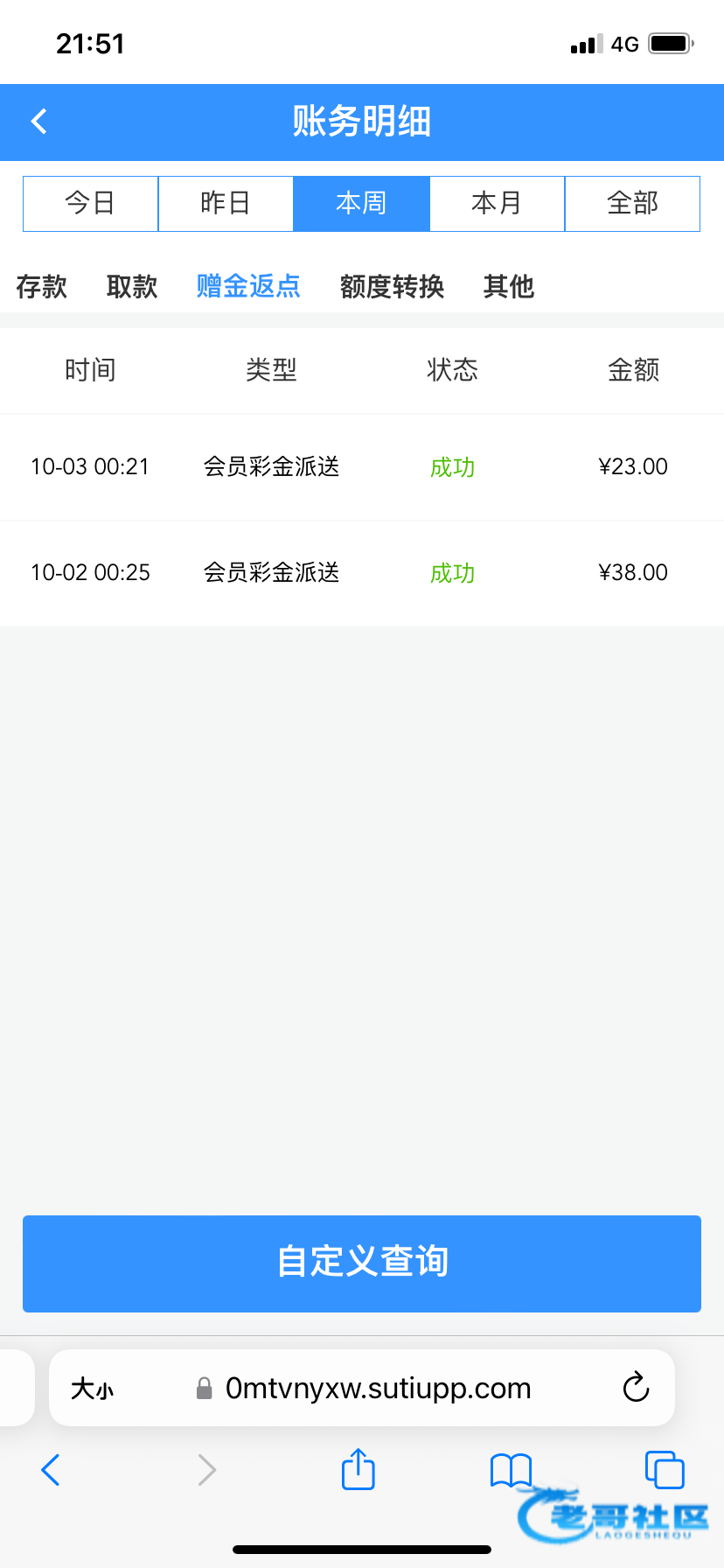The width and height of the screenshot is (724, 1568).
Task: Reload the current web page
Action: click(636, 1388)
